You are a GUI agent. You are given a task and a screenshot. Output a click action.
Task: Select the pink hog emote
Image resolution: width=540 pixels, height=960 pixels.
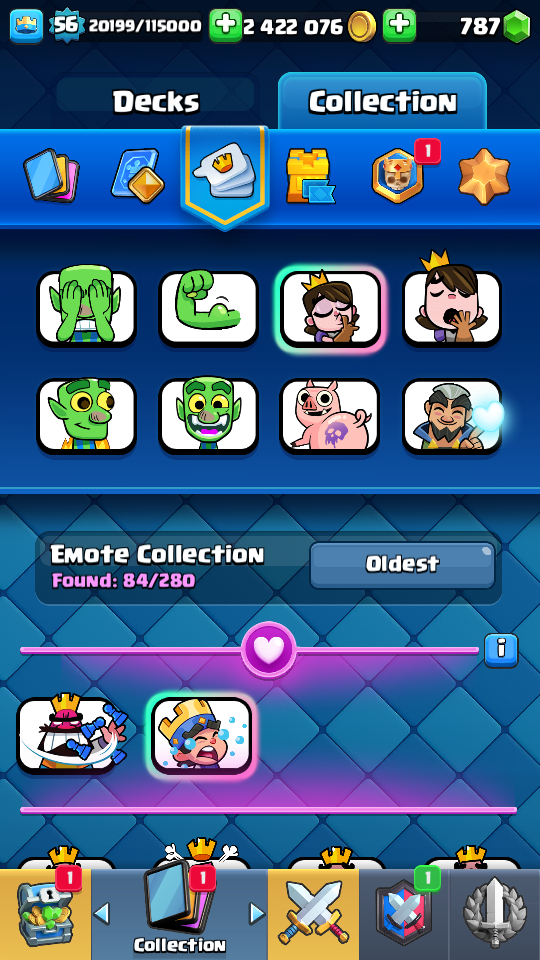pyautogui.click(x=330, y=416)
